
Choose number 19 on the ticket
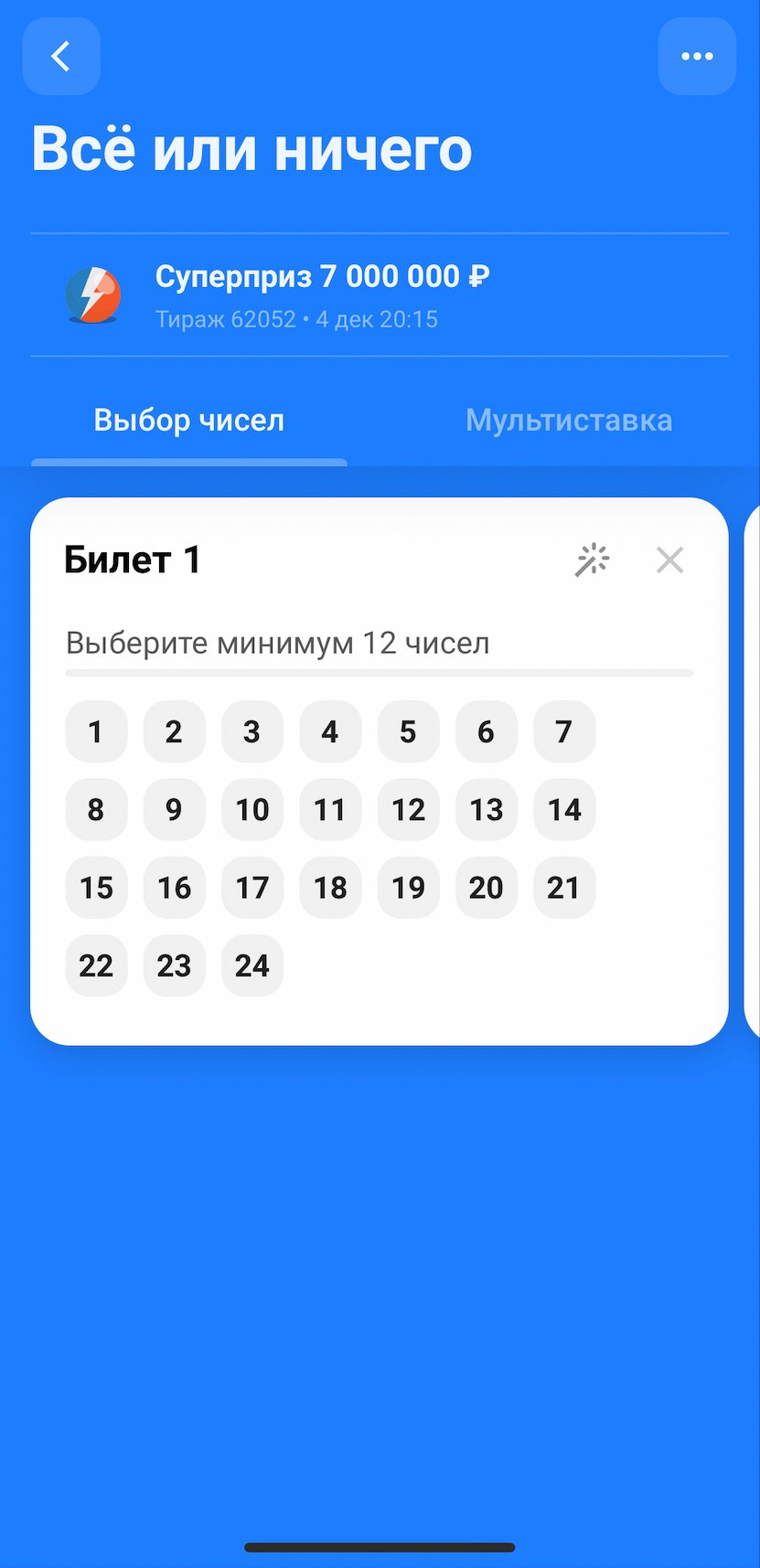point(408,887)
